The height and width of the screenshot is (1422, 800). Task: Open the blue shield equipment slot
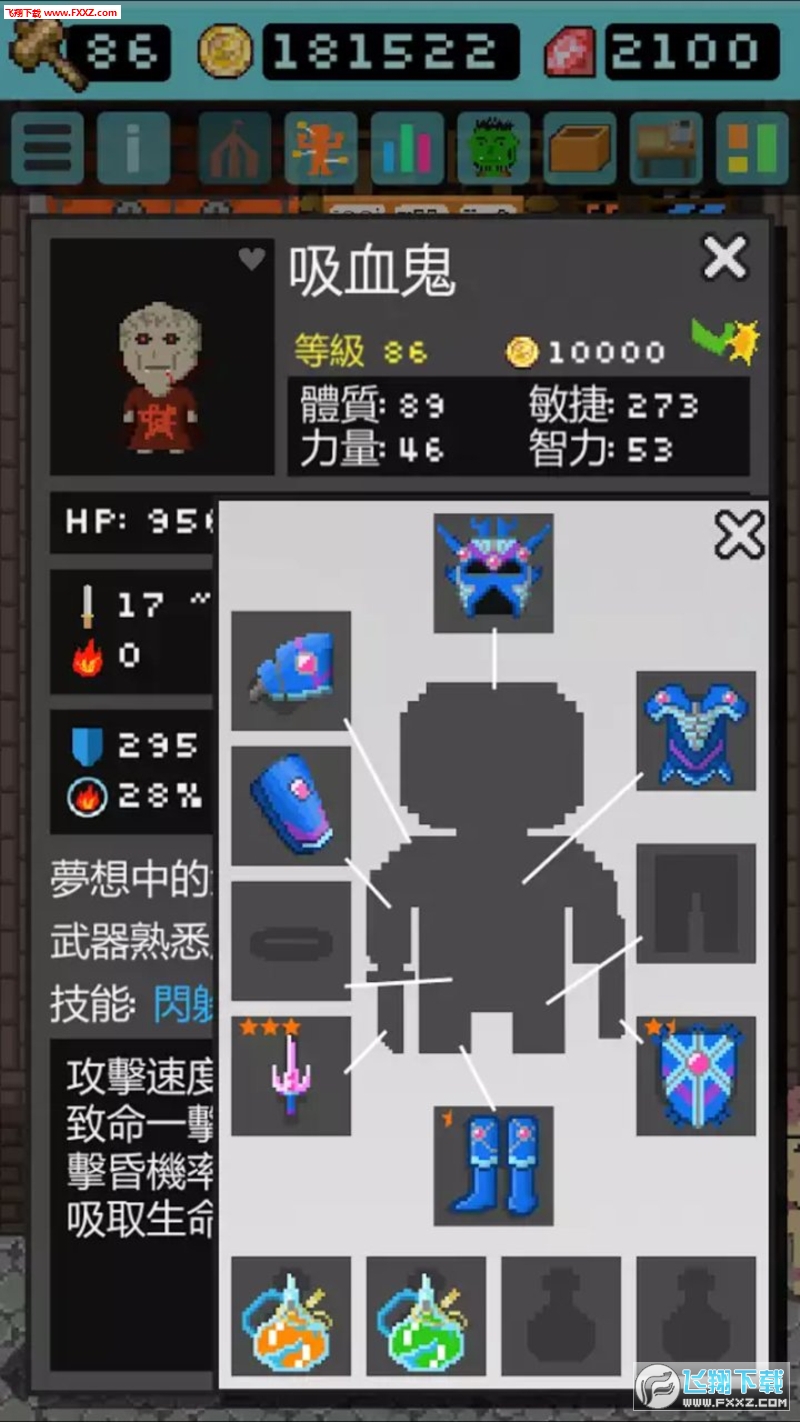coord(696,1076)
